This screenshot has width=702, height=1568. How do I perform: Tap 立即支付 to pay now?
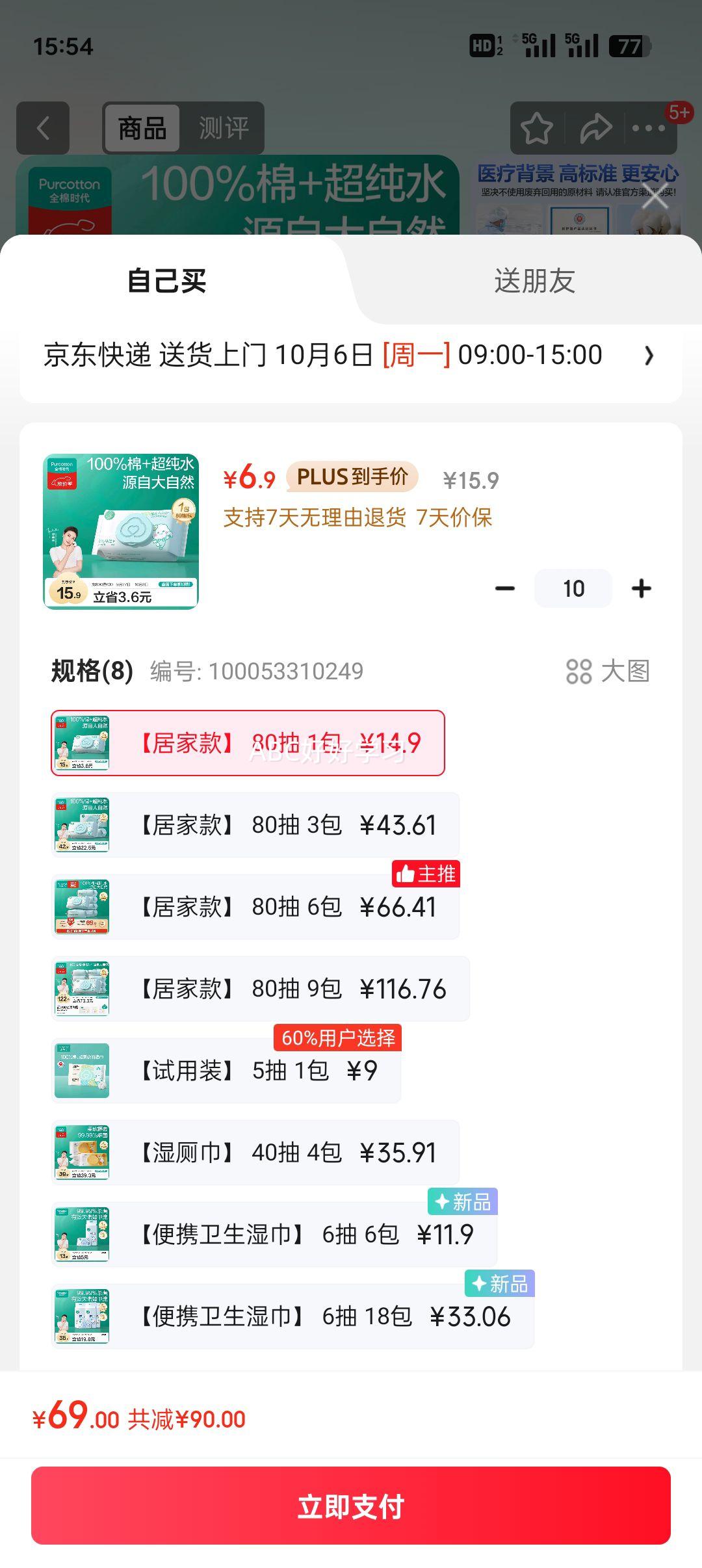(351, 1506)
